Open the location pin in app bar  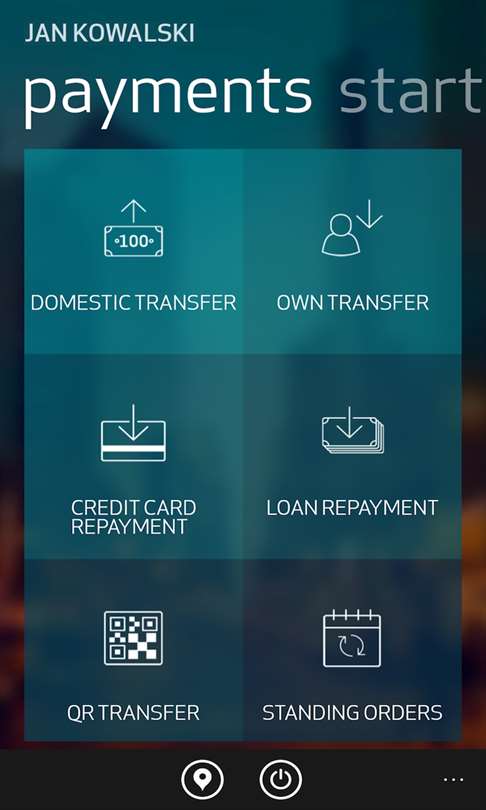coord(202,778)
